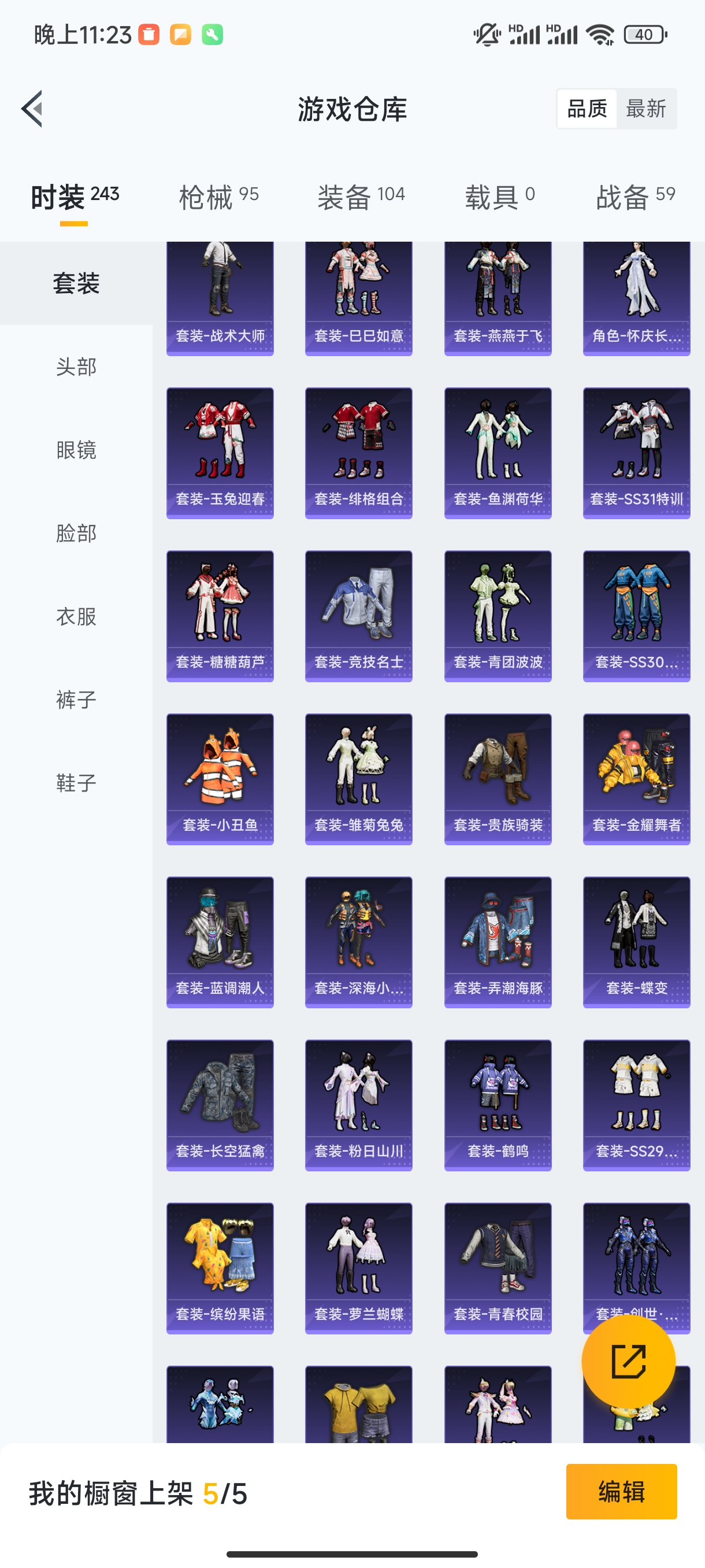This screenshot has width=705, height=1568.
Task: Switch to the 装备 tab
Action: point(361,197)
